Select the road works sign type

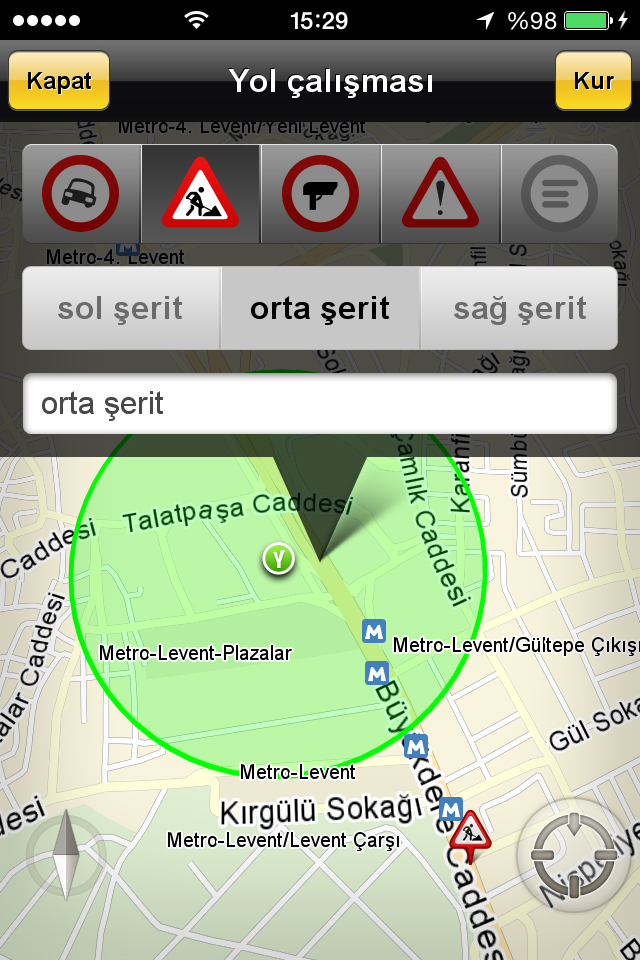(x=200, y=194)
